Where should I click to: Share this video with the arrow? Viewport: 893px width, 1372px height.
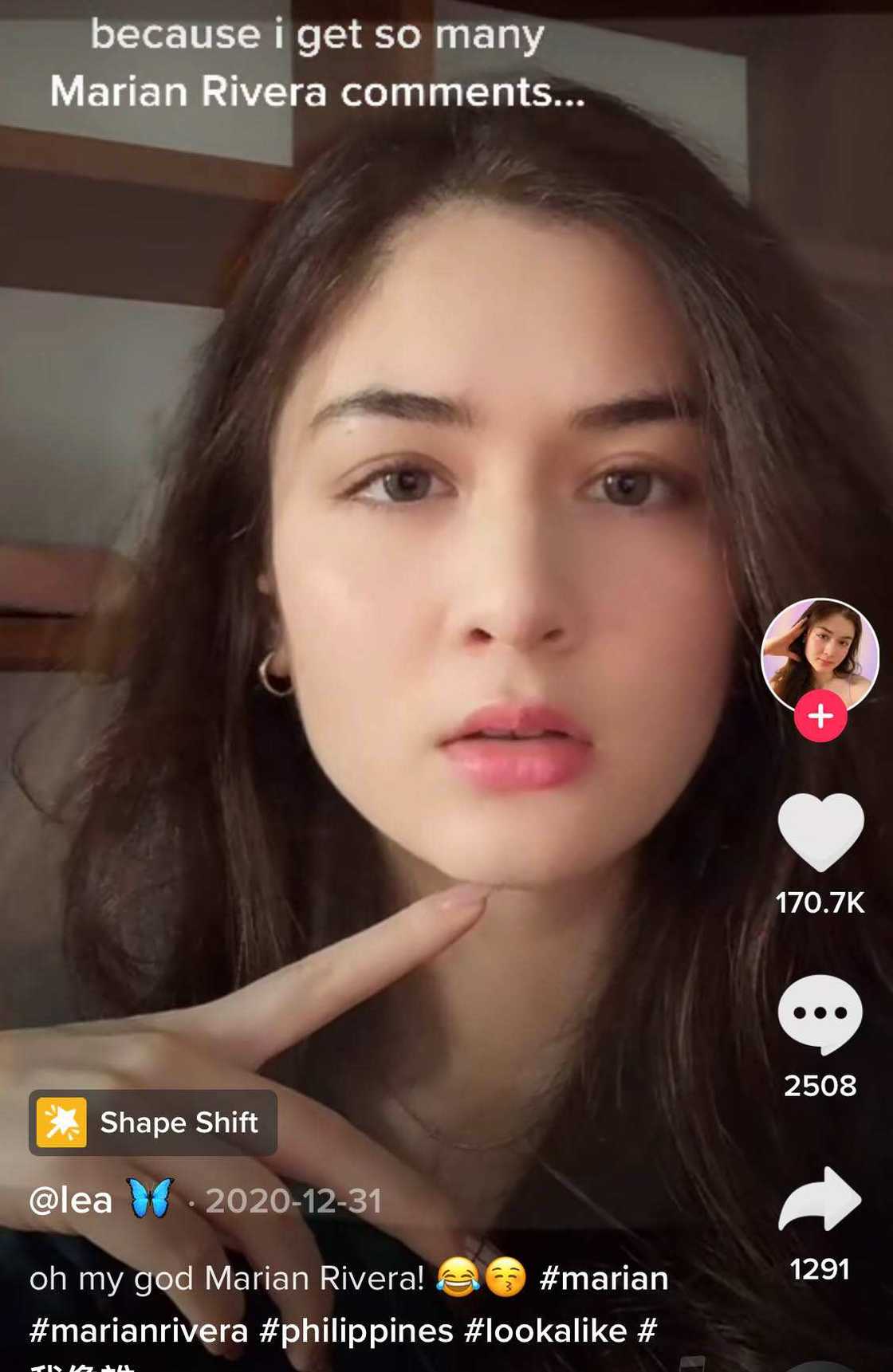tap(820, 1200)
